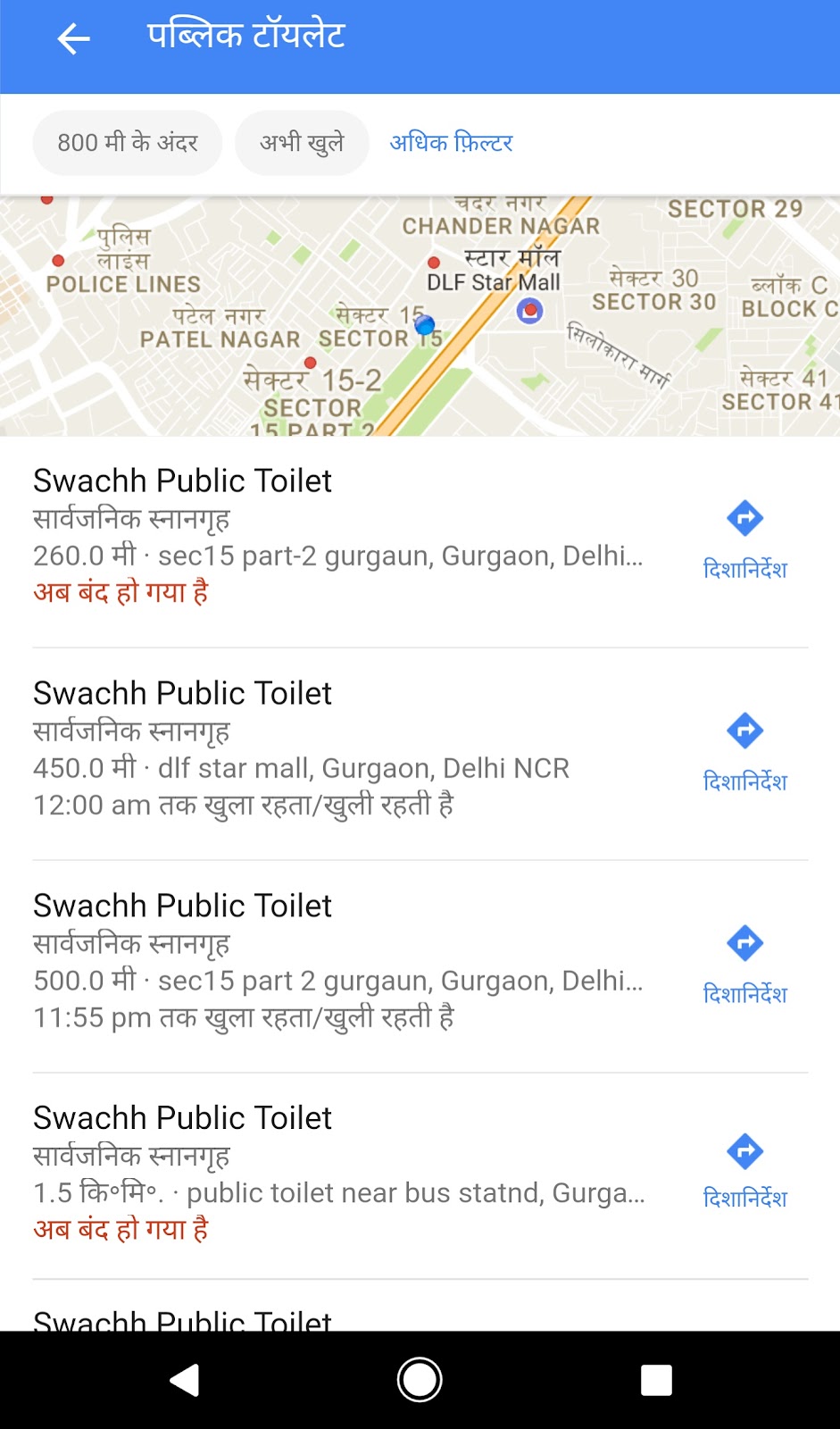Tap the map preview to open it
Image resolution: width=840 pixels, height=1429 pixels.
click(420, 316)
